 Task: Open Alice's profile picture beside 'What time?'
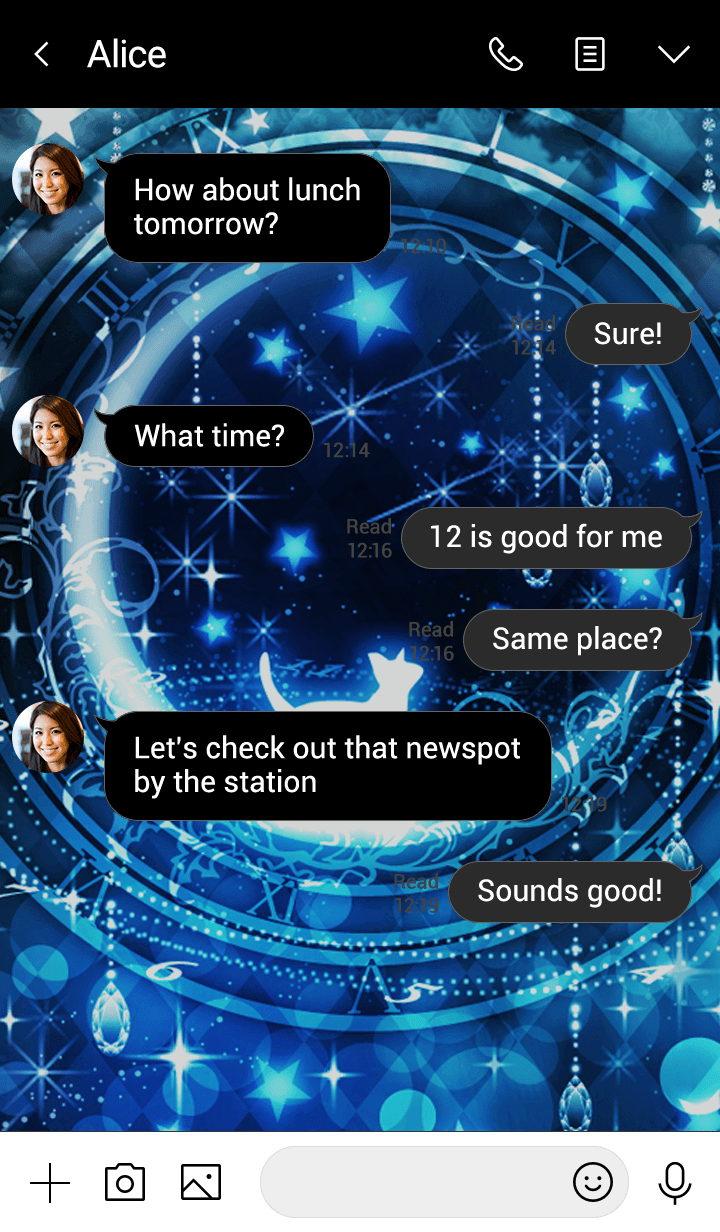(48, 432)
